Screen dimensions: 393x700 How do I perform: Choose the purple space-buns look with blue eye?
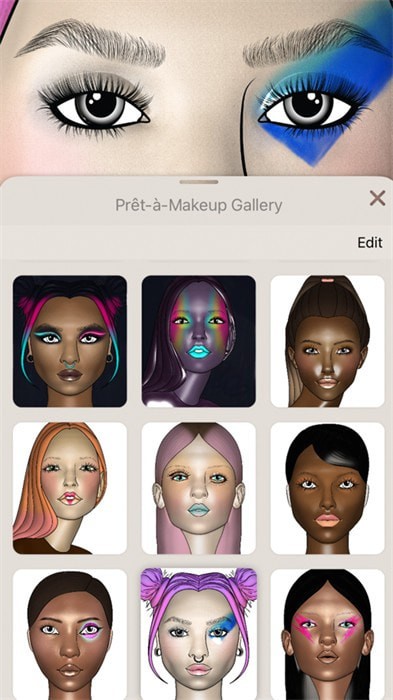(199, 634)
